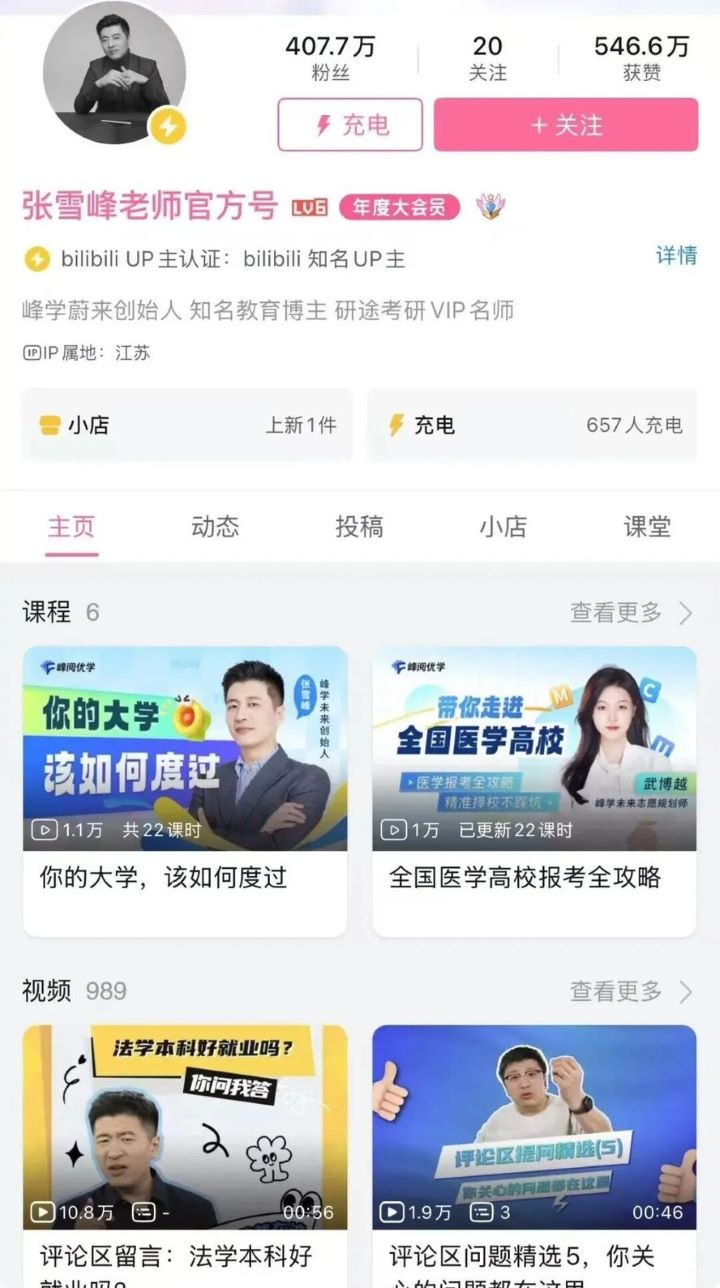
Task: Open the 小店 shop entry
Action: point(187,425)
